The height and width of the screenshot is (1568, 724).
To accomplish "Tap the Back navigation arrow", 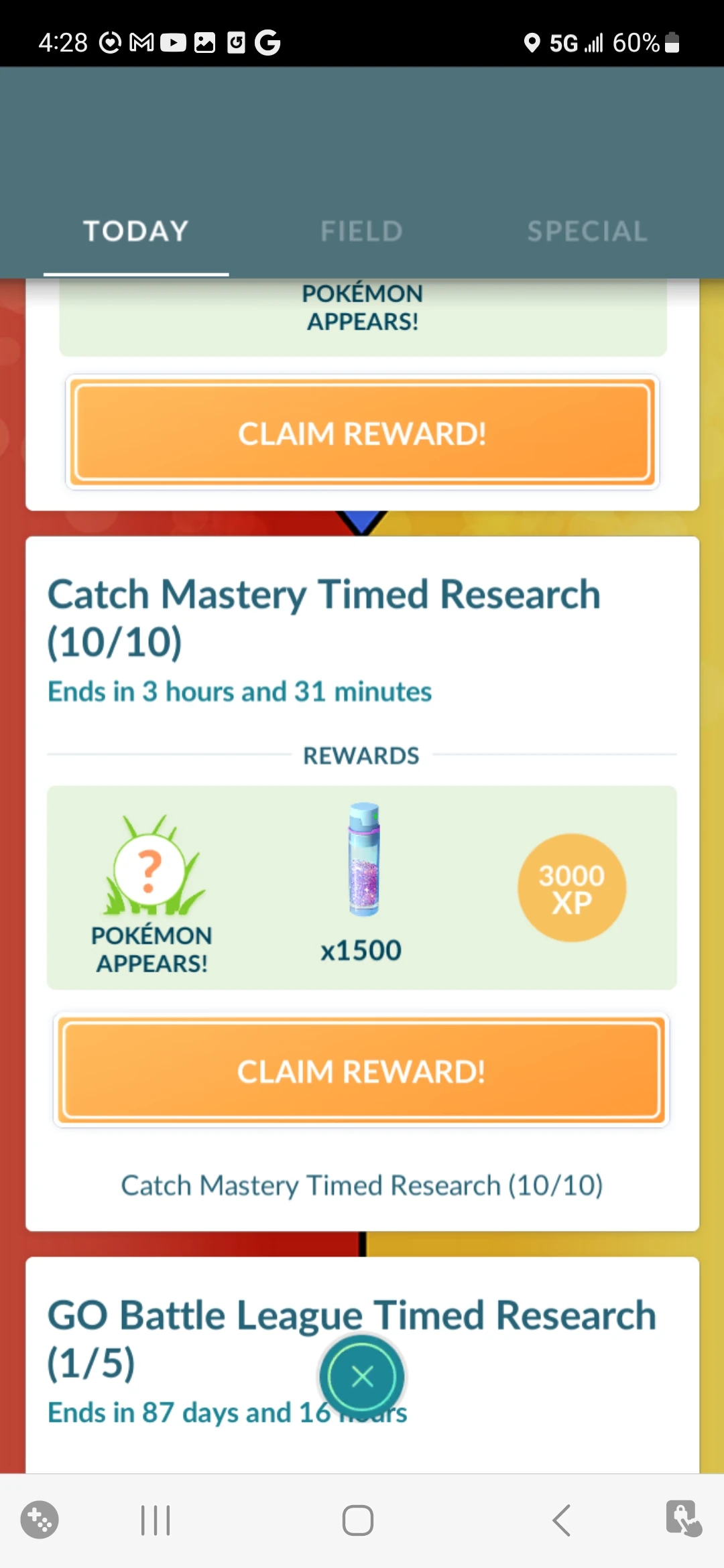I will tap(561, 1520).
